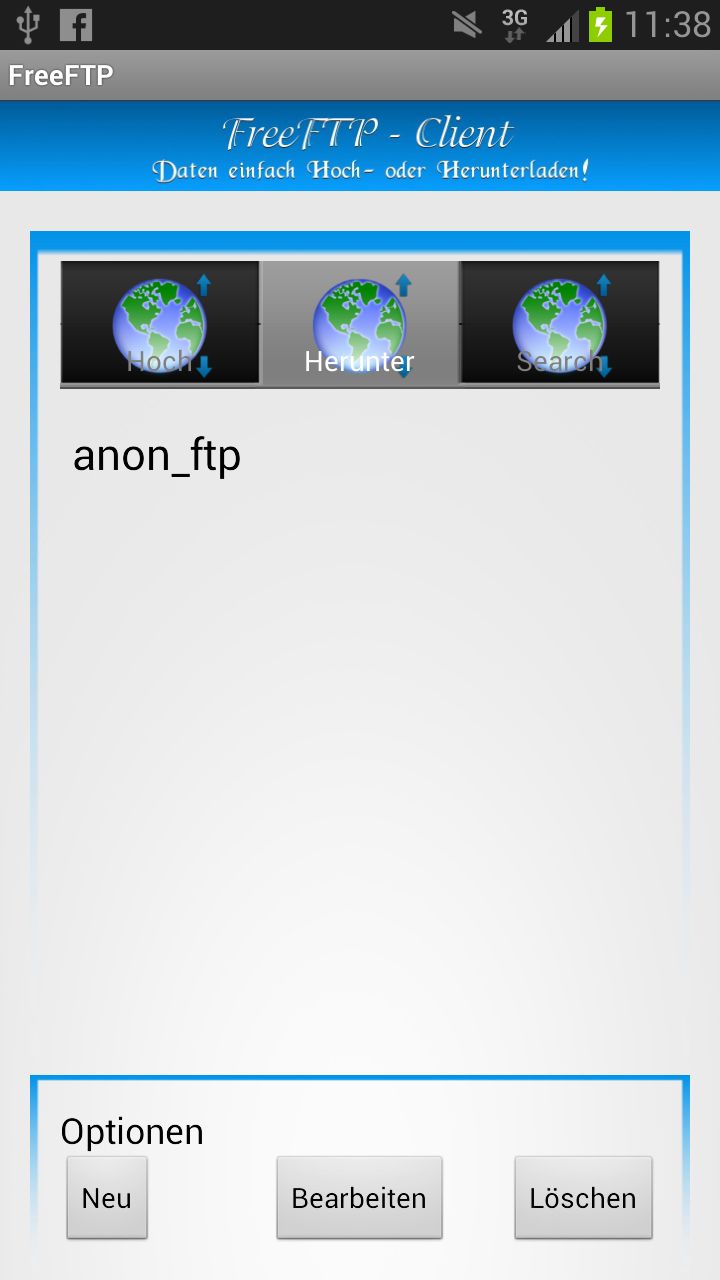Select the anon_ftp connection
This screenshot has height=1280, width=720.
(157, 456)
